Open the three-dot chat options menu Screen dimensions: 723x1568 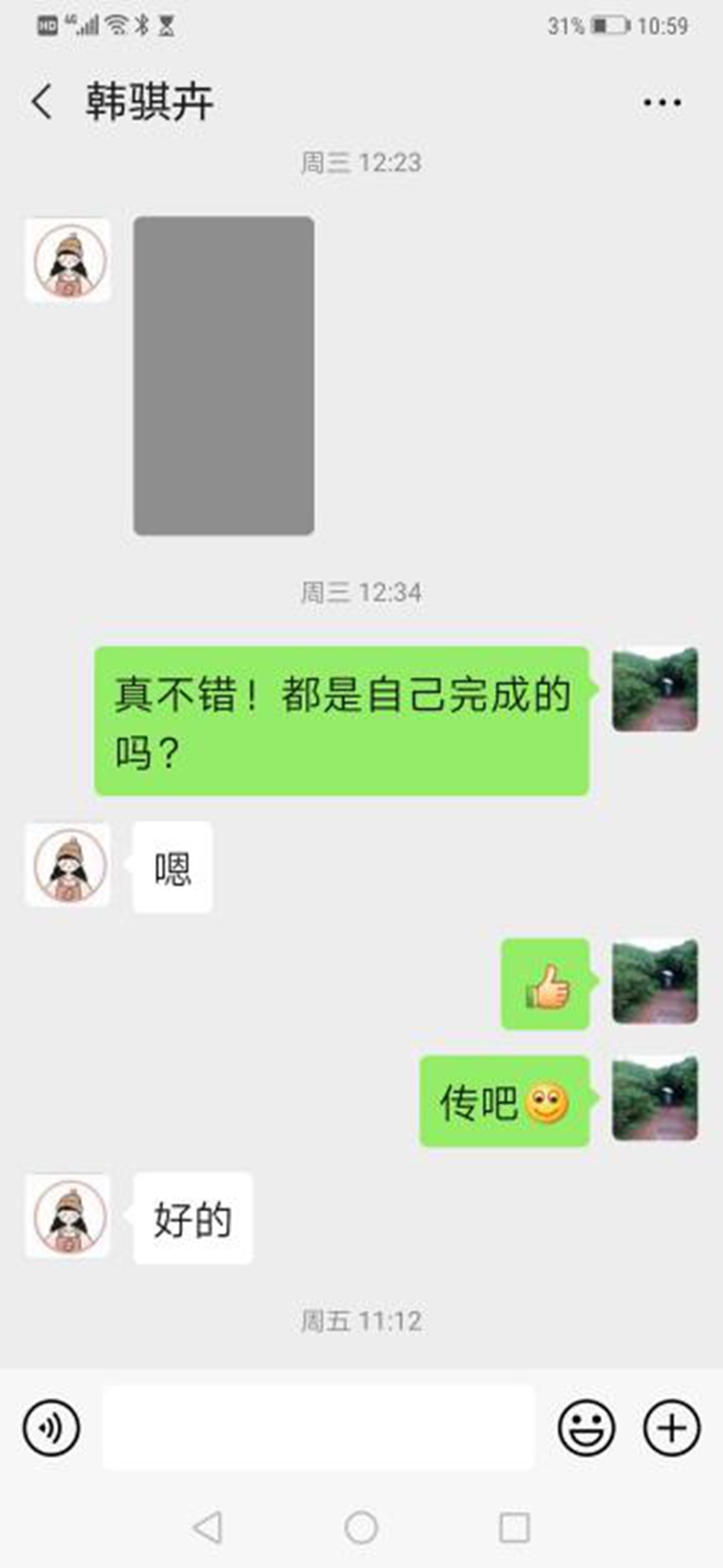point(662,102)
